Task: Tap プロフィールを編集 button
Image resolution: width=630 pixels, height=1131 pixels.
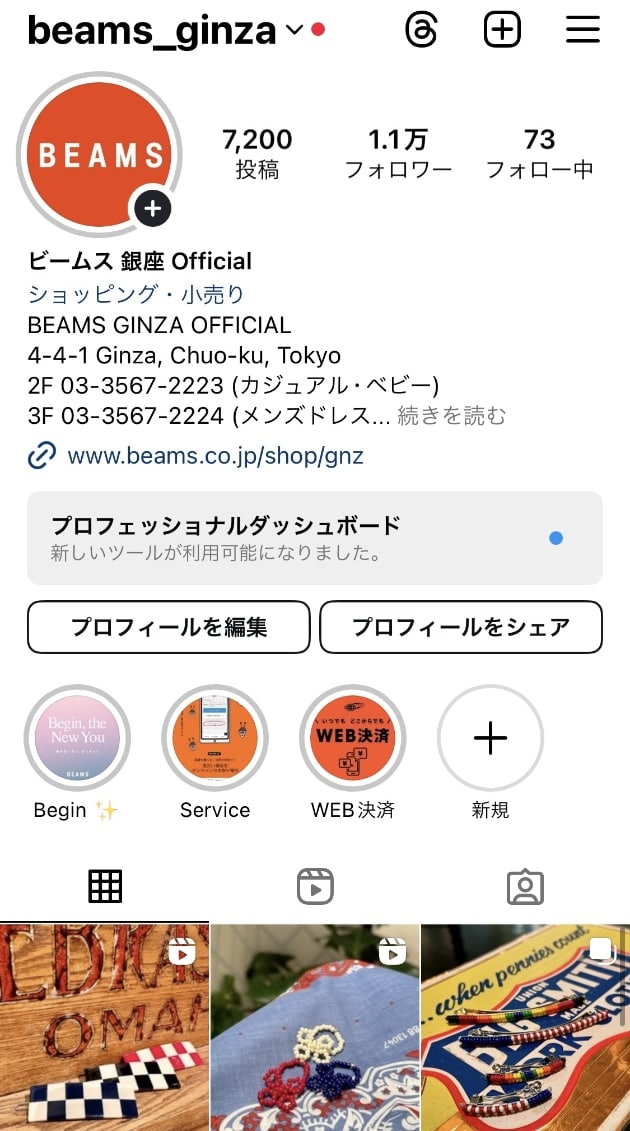Action: point(168,627)
